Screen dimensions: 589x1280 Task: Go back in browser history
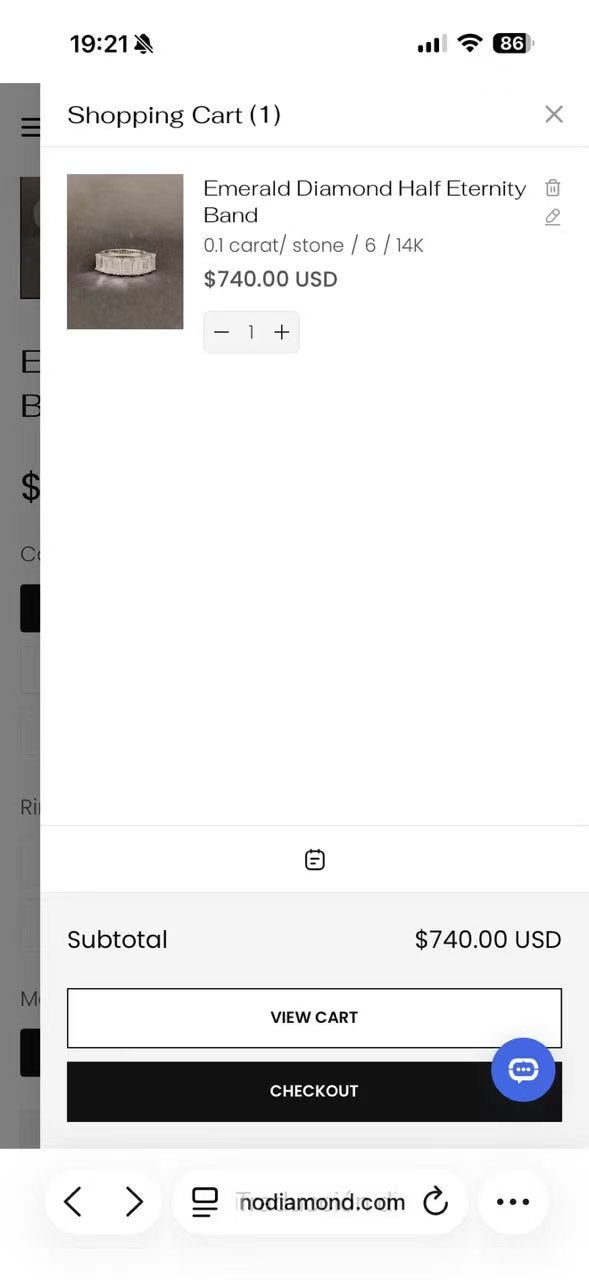[x=73, y=1201]
